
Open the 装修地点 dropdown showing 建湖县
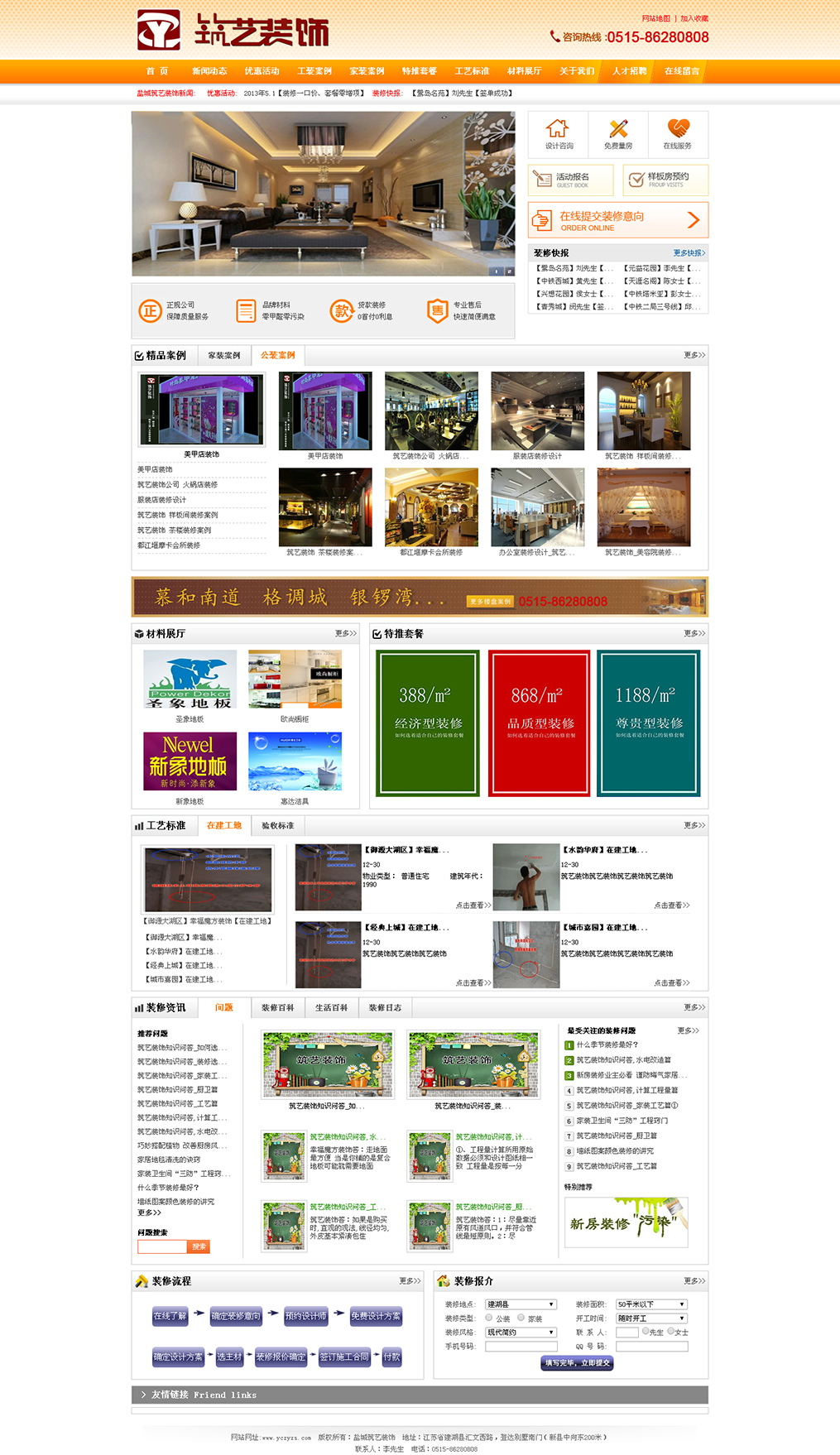coord(521,1304)
